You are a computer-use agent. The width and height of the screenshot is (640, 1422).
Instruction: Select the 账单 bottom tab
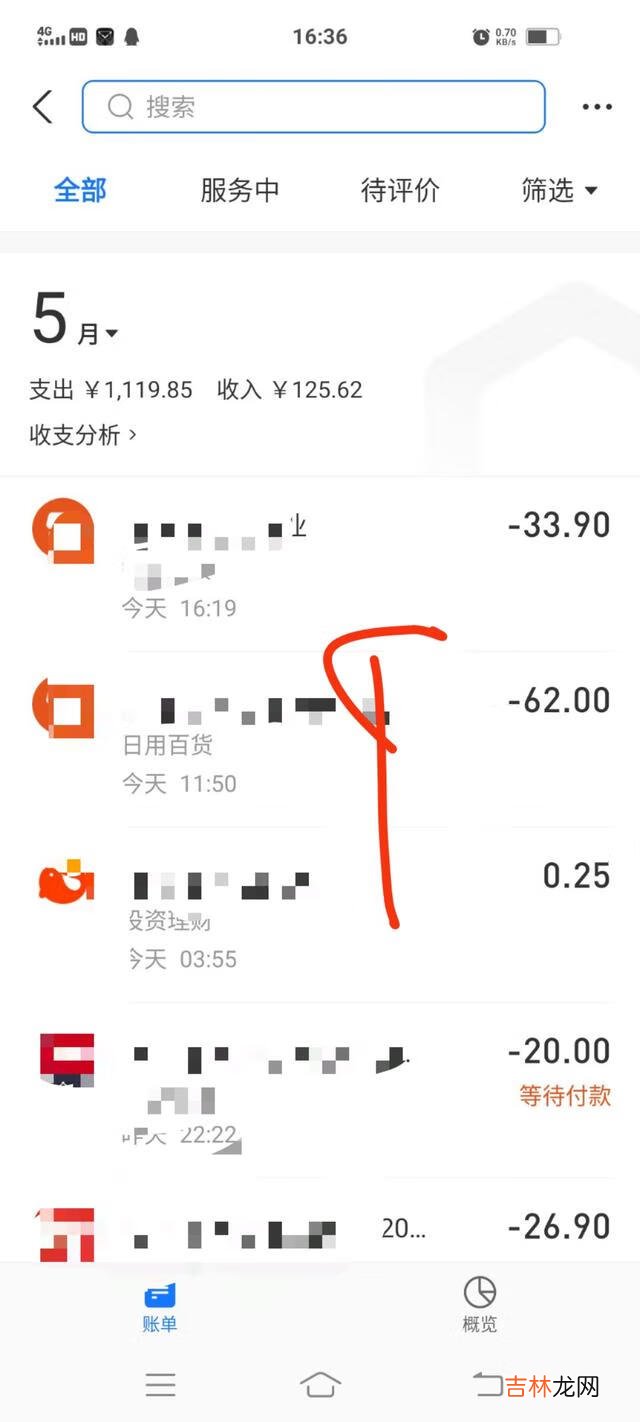click(160, 1306)
